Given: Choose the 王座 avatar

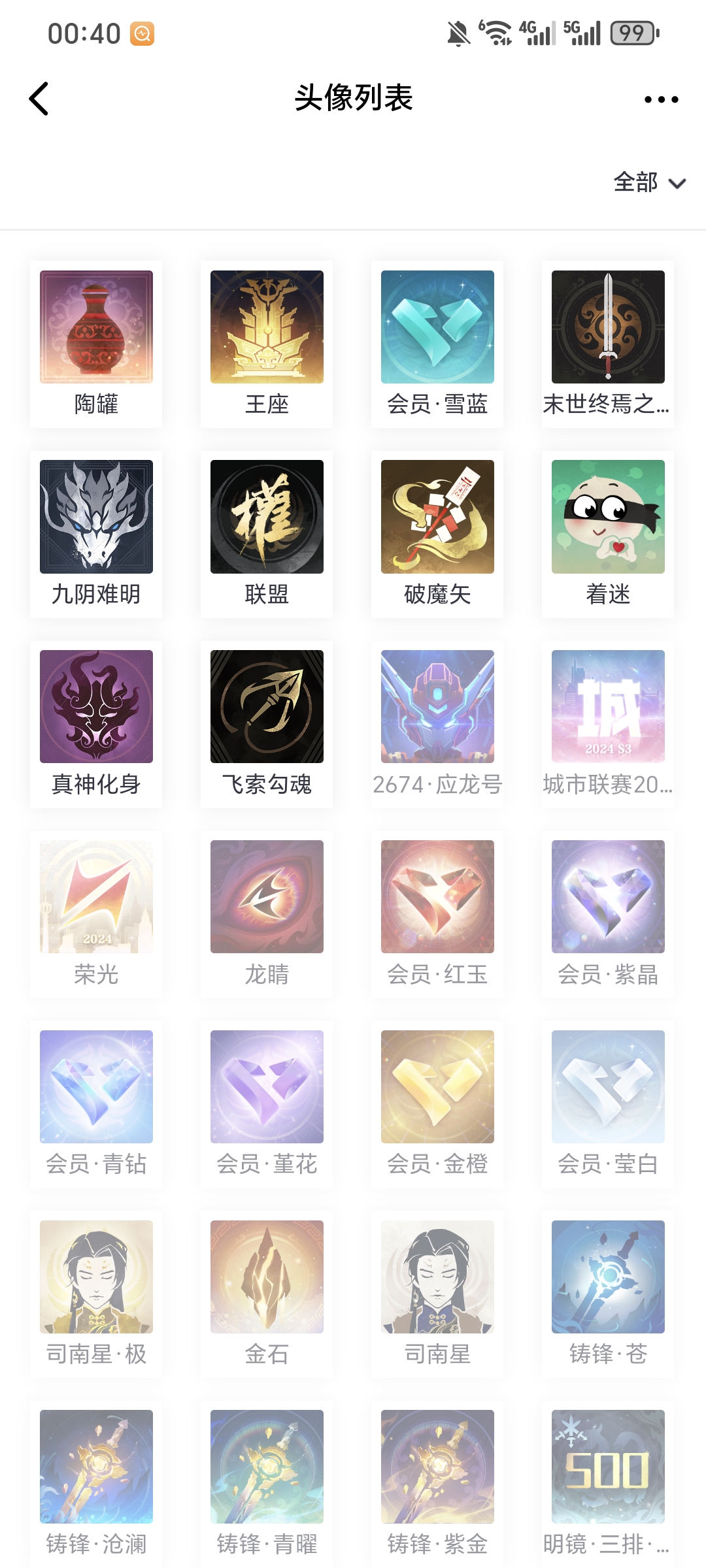Looking at the screenshot, I should [x=267, y=327].
